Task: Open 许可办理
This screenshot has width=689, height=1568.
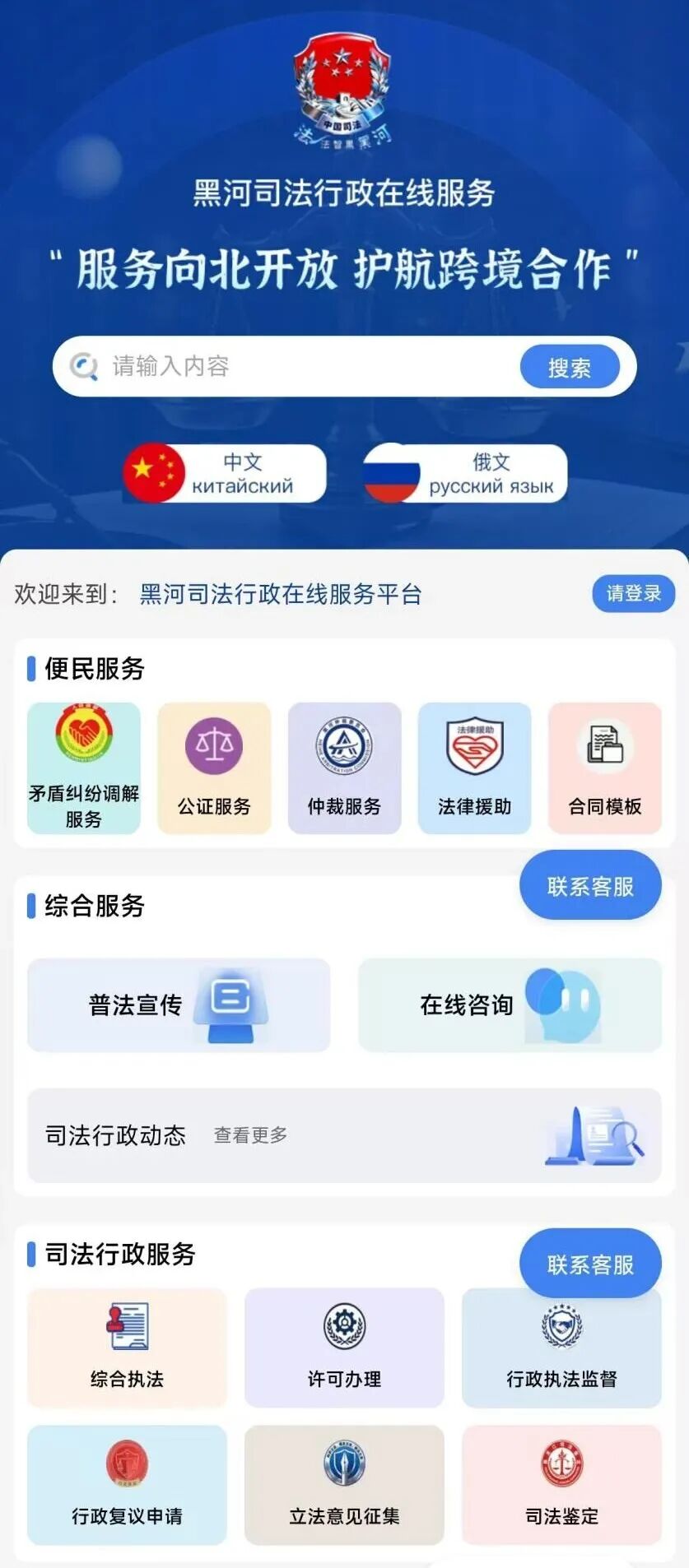Action: click(344, 1348)
